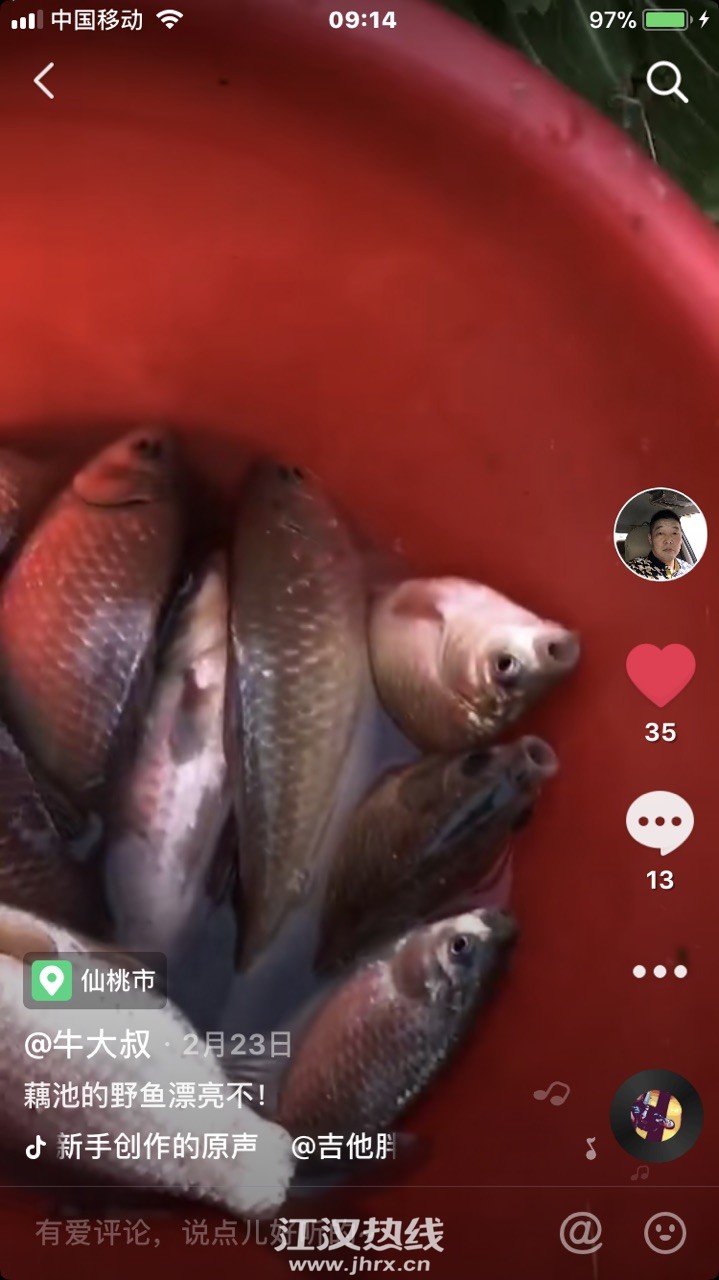Go back using the arrow icon
The image size is (719, 1280).
tap(44, 81)
